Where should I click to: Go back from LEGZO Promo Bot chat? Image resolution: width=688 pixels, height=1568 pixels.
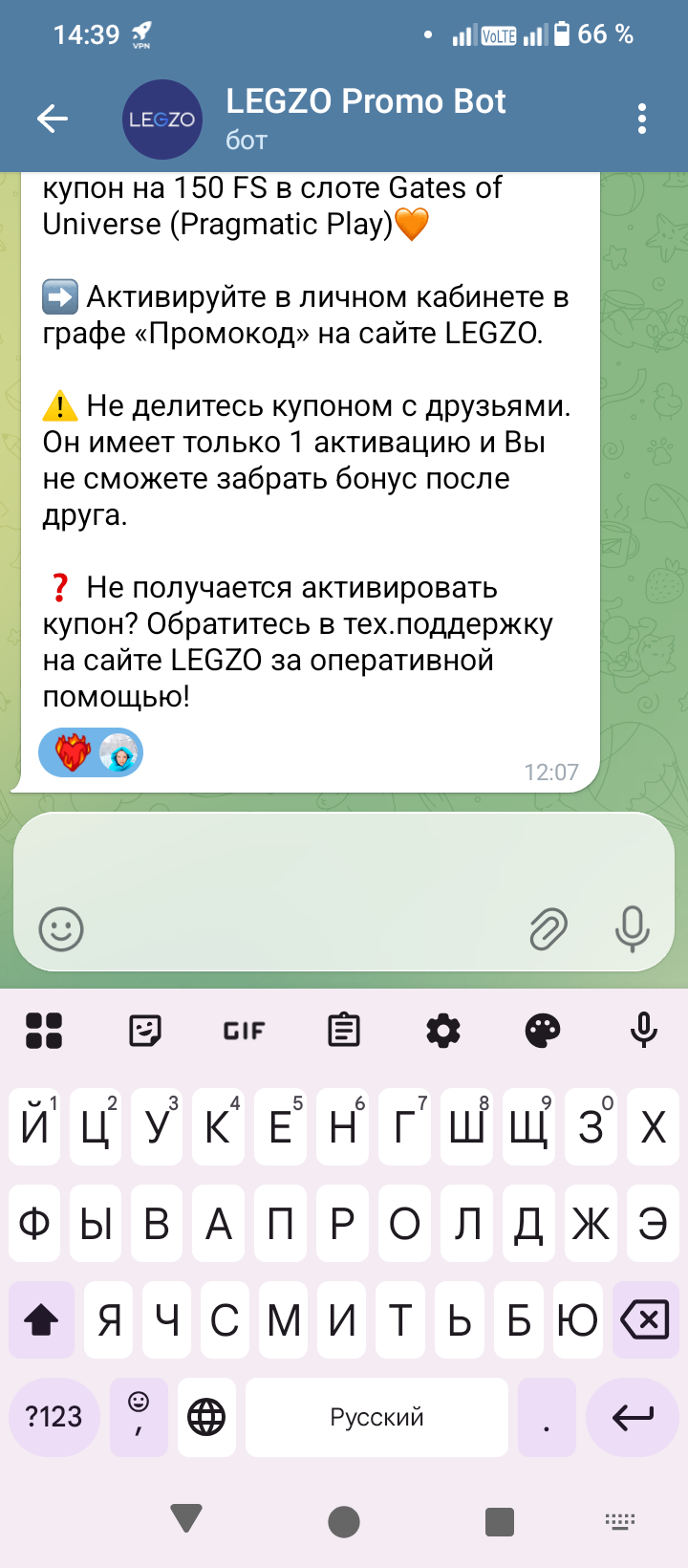(53, 119)
